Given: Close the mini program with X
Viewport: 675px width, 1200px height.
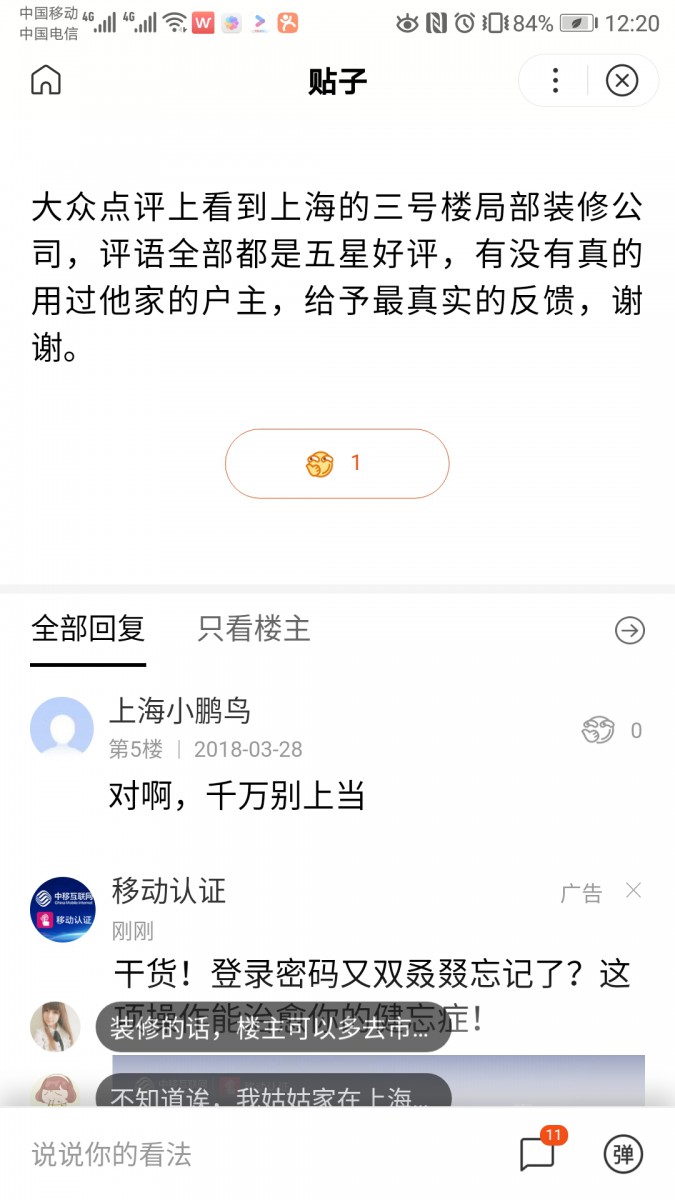Looking at the screenshot, I should point(622,81).
